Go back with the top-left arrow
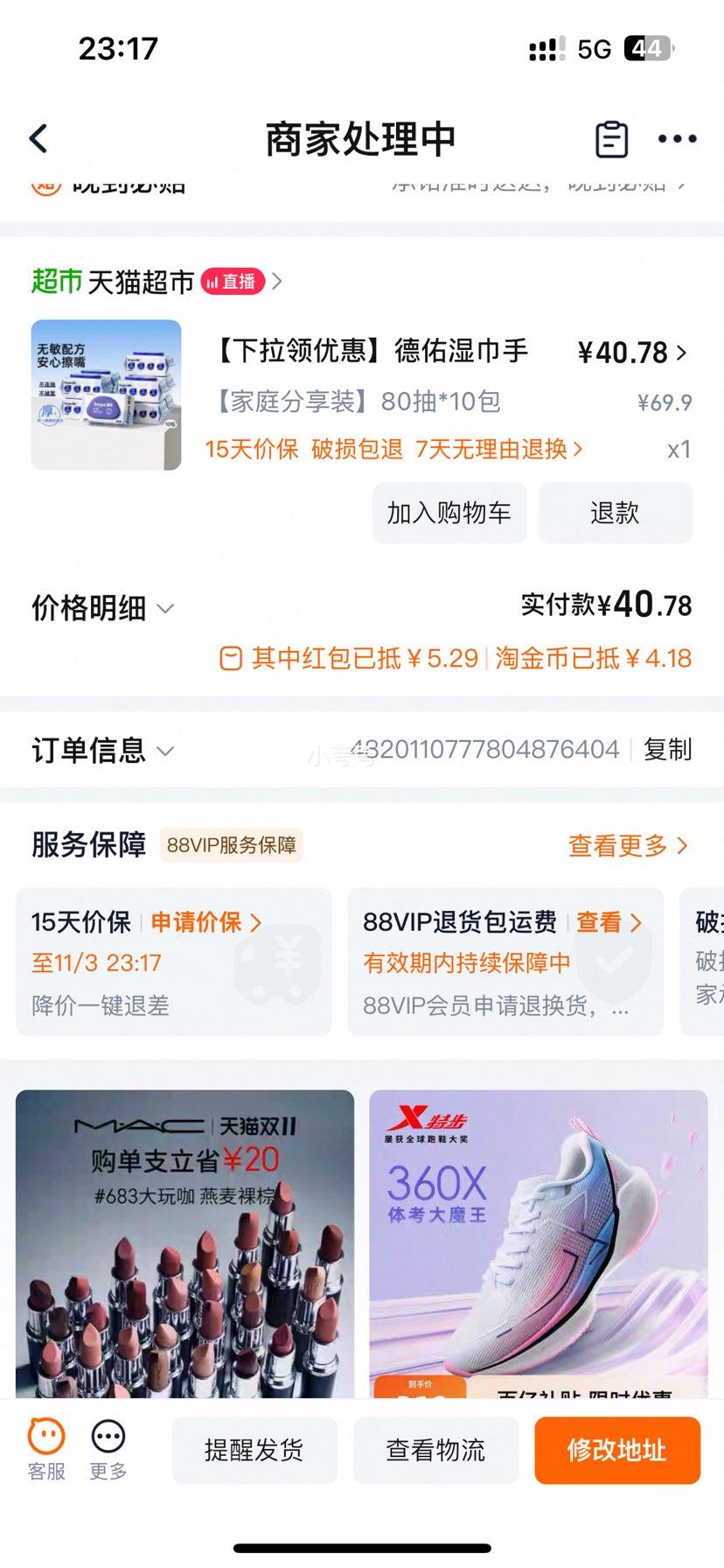724x1568 pixels. tap(38, 138)
